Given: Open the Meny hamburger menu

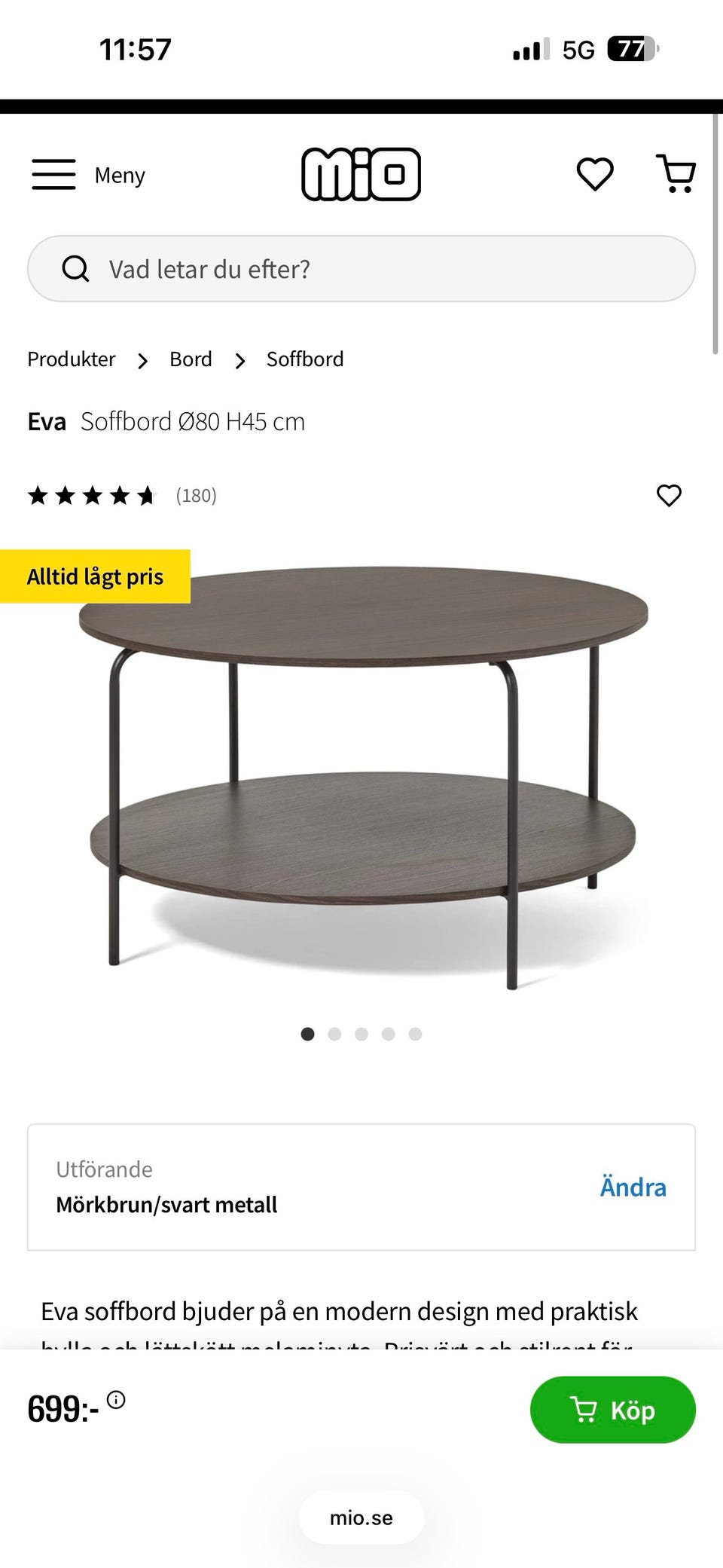Looking at the screenshot, I should (x=88, y=175).
